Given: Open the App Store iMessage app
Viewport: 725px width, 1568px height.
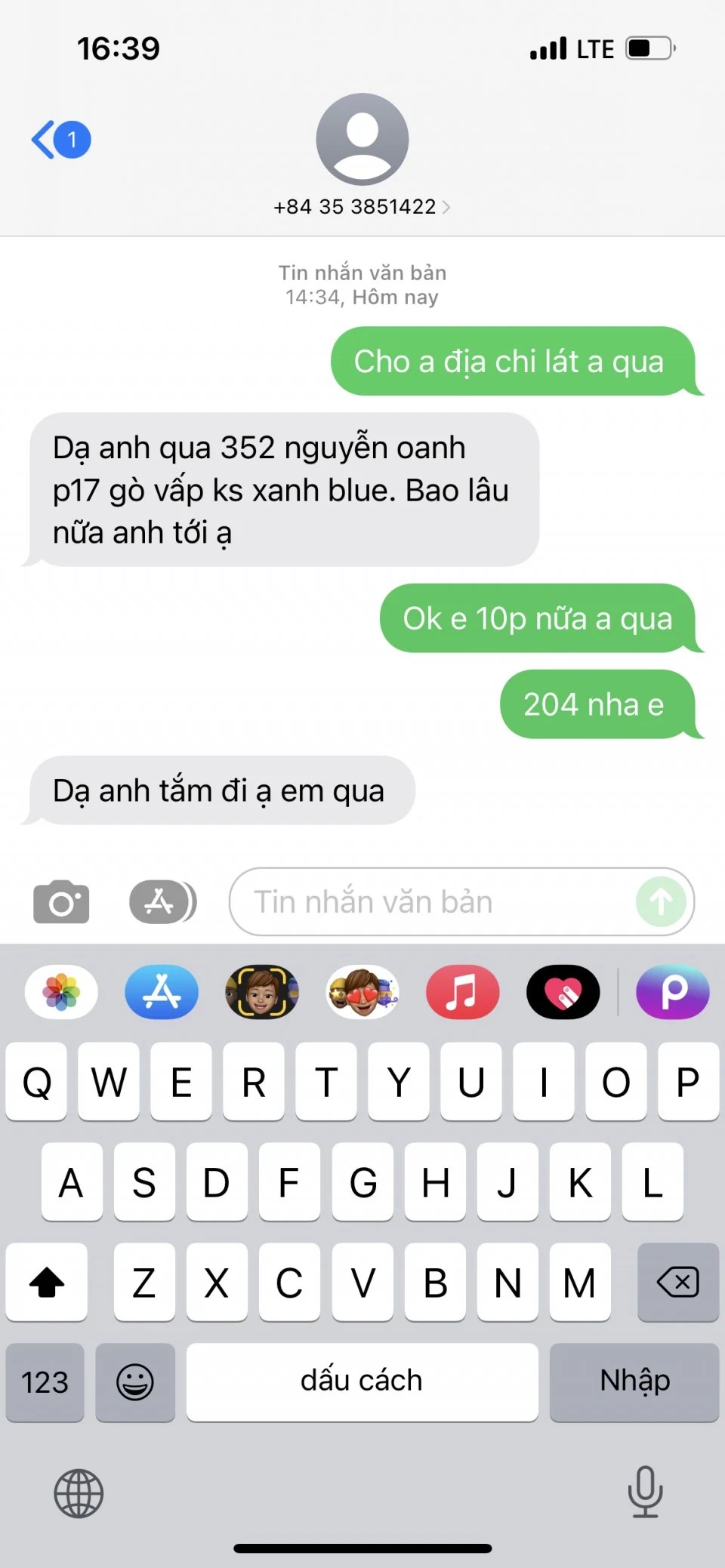Looking at the screenshot, I should [162, 992].
